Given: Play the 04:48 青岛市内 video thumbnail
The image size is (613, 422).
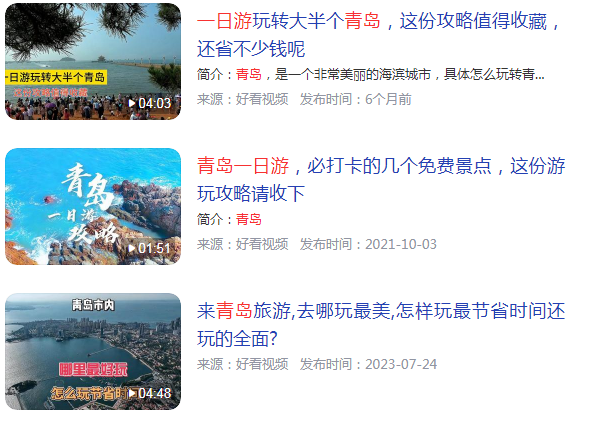Looking at the screenshot, I should (x=93, y=351).
